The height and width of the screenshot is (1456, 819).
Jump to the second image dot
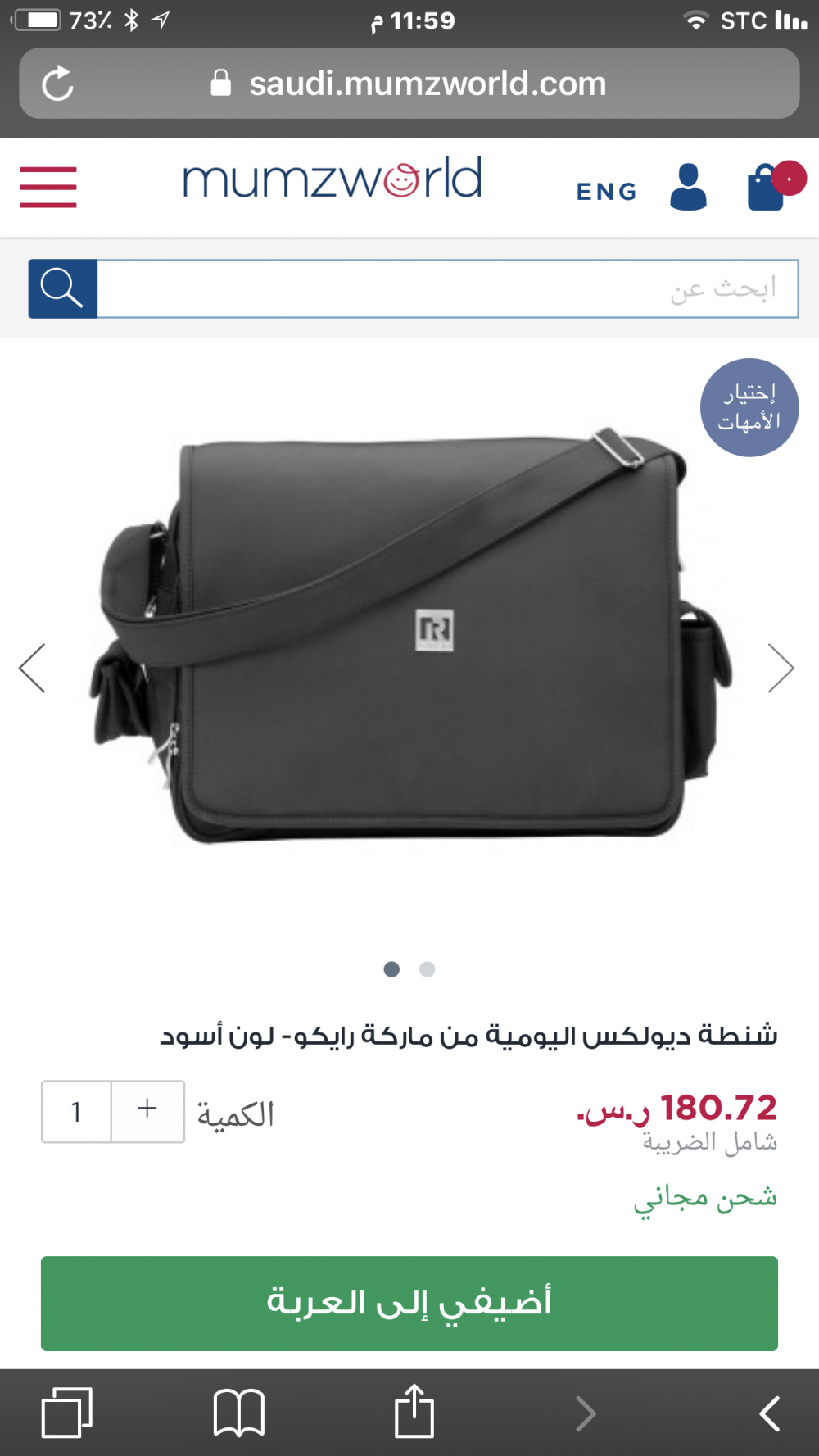coord(427,969)
